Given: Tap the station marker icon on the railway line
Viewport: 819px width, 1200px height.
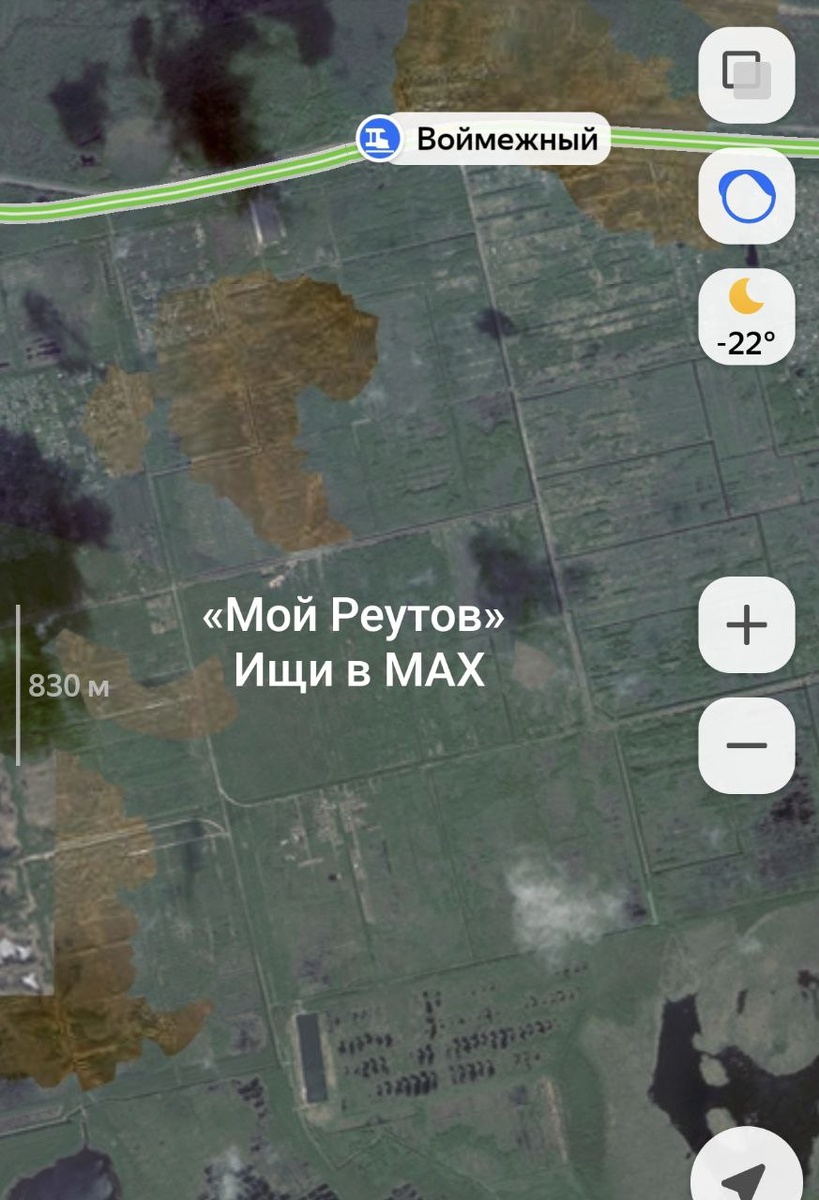Looking at the screenshot, I should [377, 141].
